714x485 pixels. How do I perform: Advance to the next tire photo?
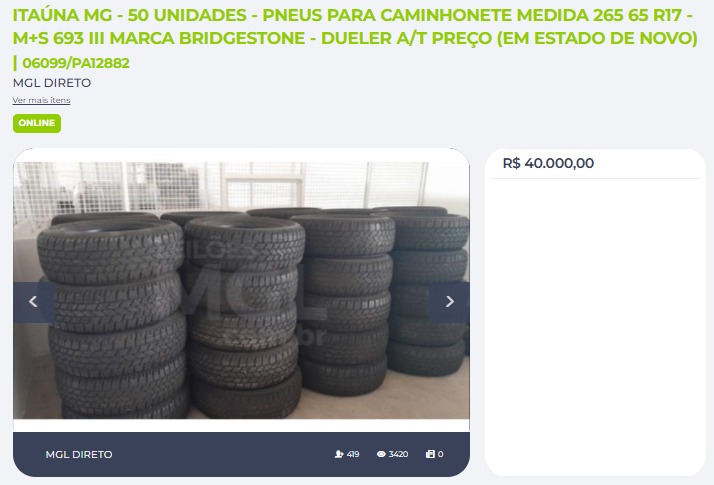pos(449,301)
